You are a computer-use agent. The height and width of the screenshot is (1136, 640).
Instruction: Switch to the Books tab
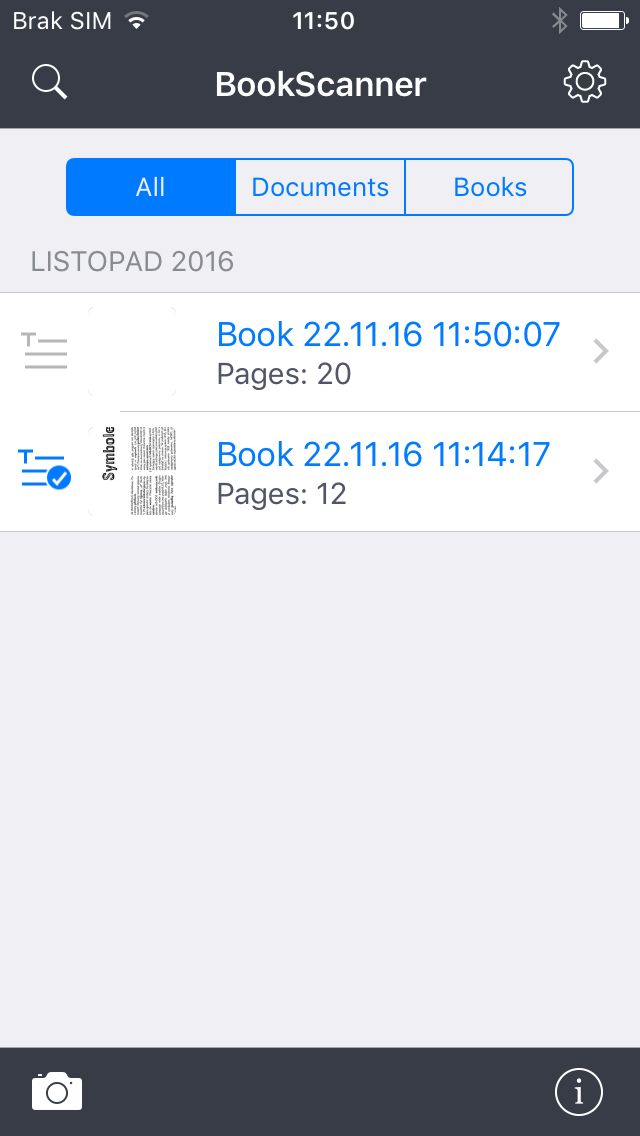489,187
